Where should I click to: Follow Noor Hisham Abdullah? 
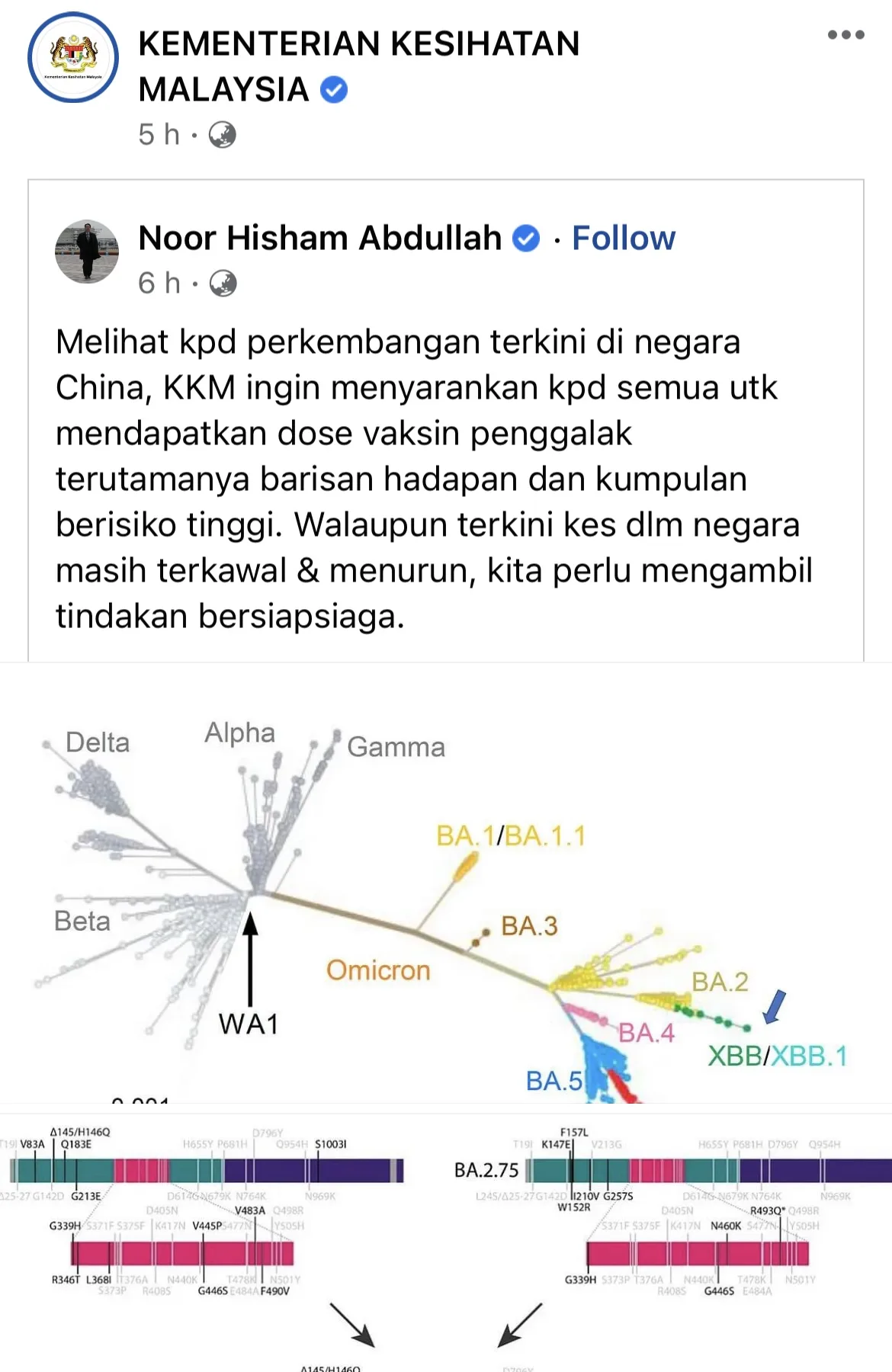click(x=623, y=238)
